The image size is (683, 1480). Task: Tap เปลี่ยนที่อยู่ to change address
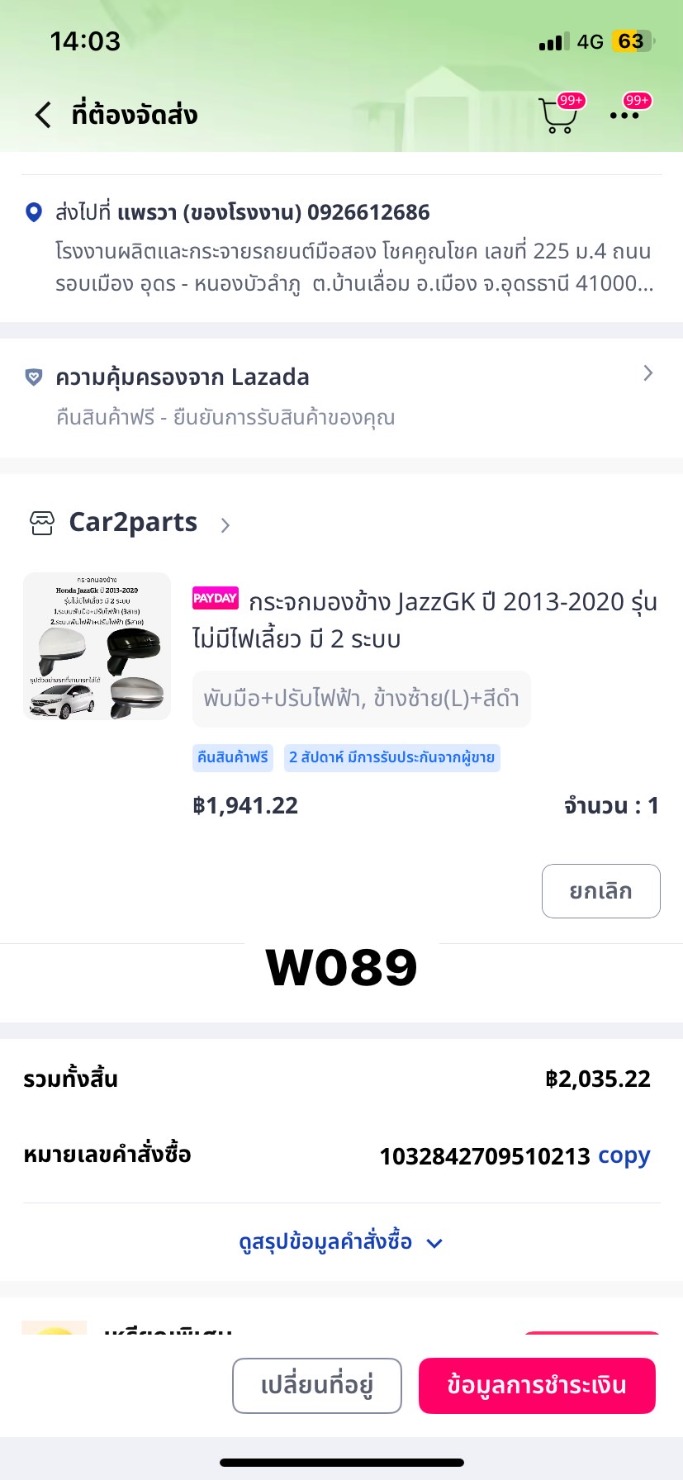point(317,1386)
